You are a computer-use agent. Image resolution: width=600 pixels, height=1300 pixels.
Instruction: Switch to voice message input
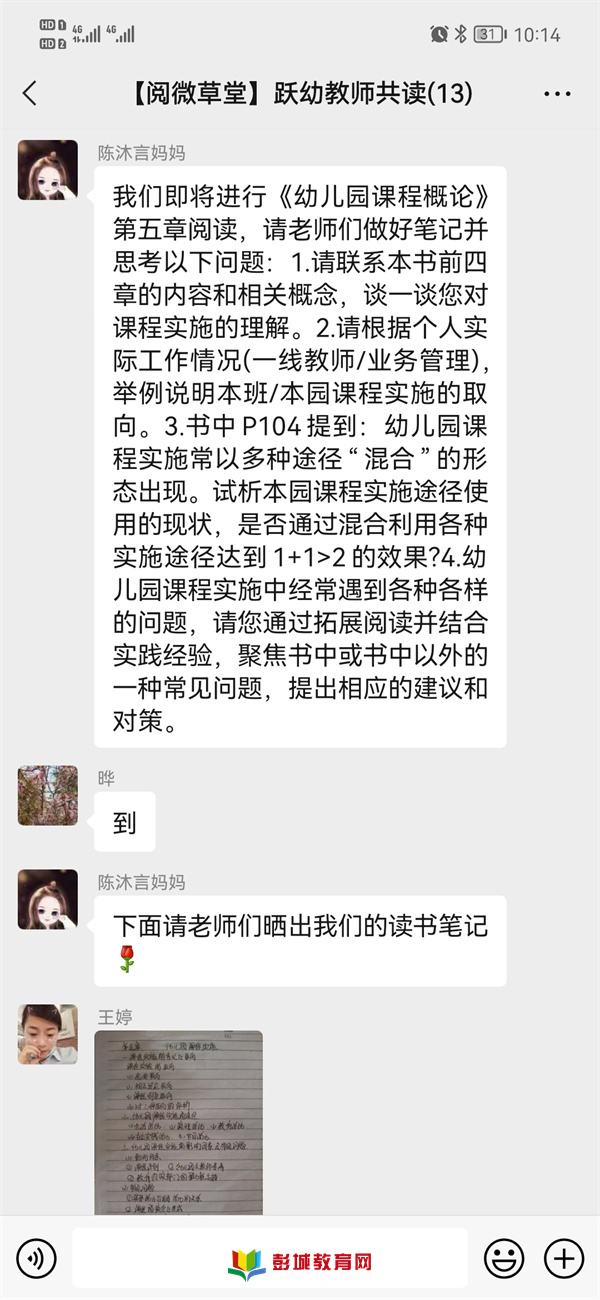(x=36, y=1257)
